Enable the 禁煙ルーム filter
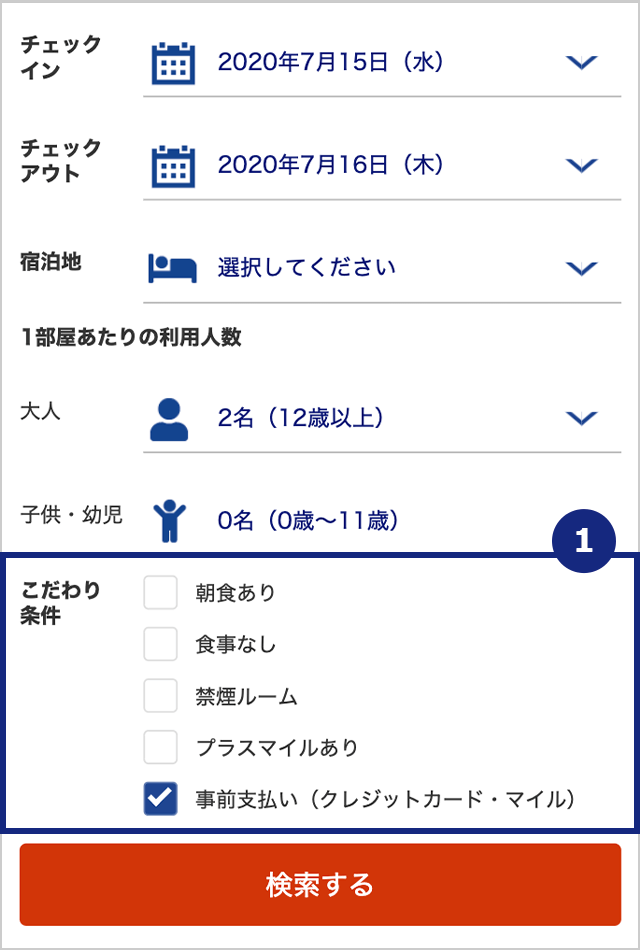 coord(161,697)
